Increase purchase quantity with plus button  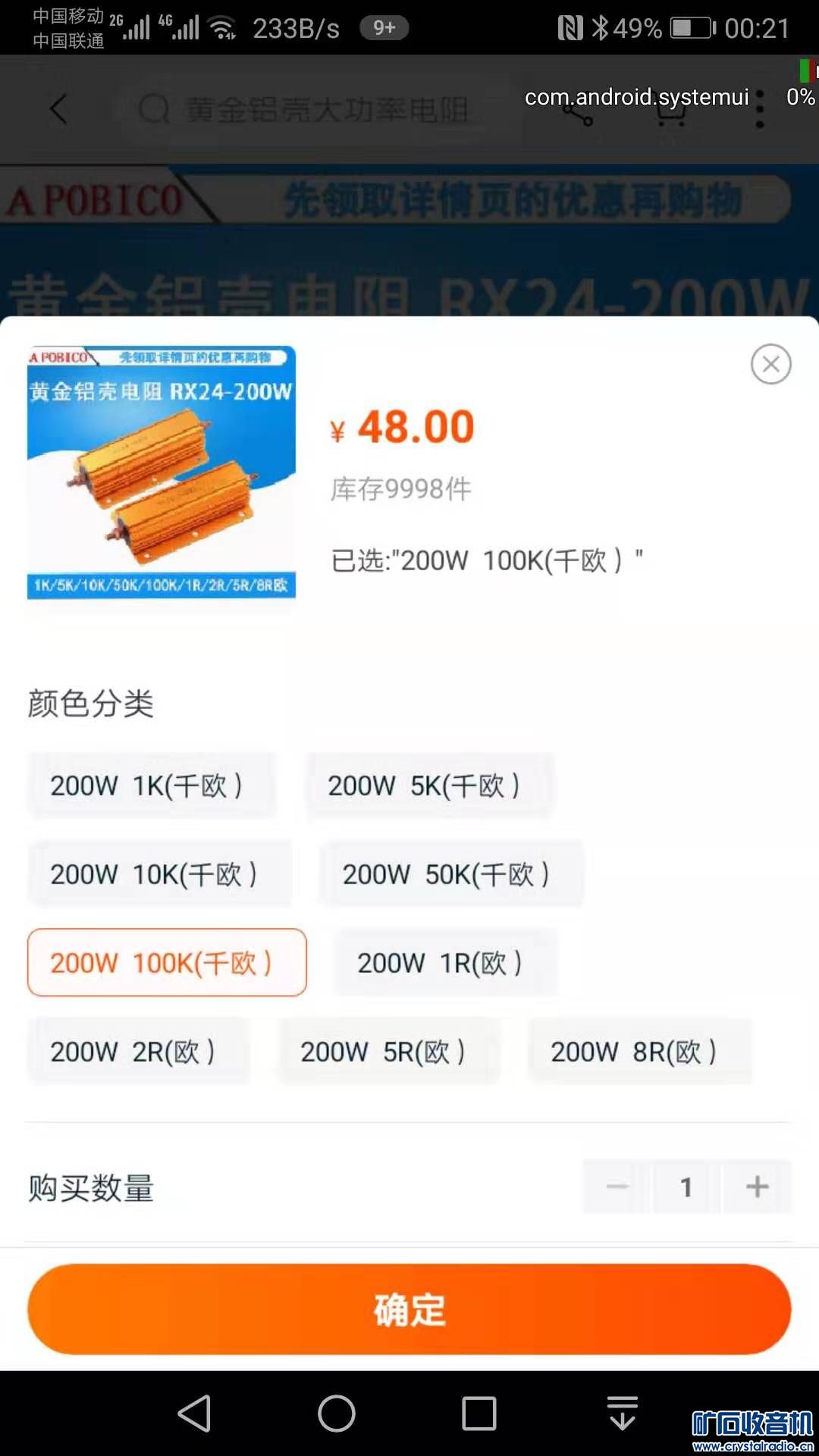coord(757,1187)
